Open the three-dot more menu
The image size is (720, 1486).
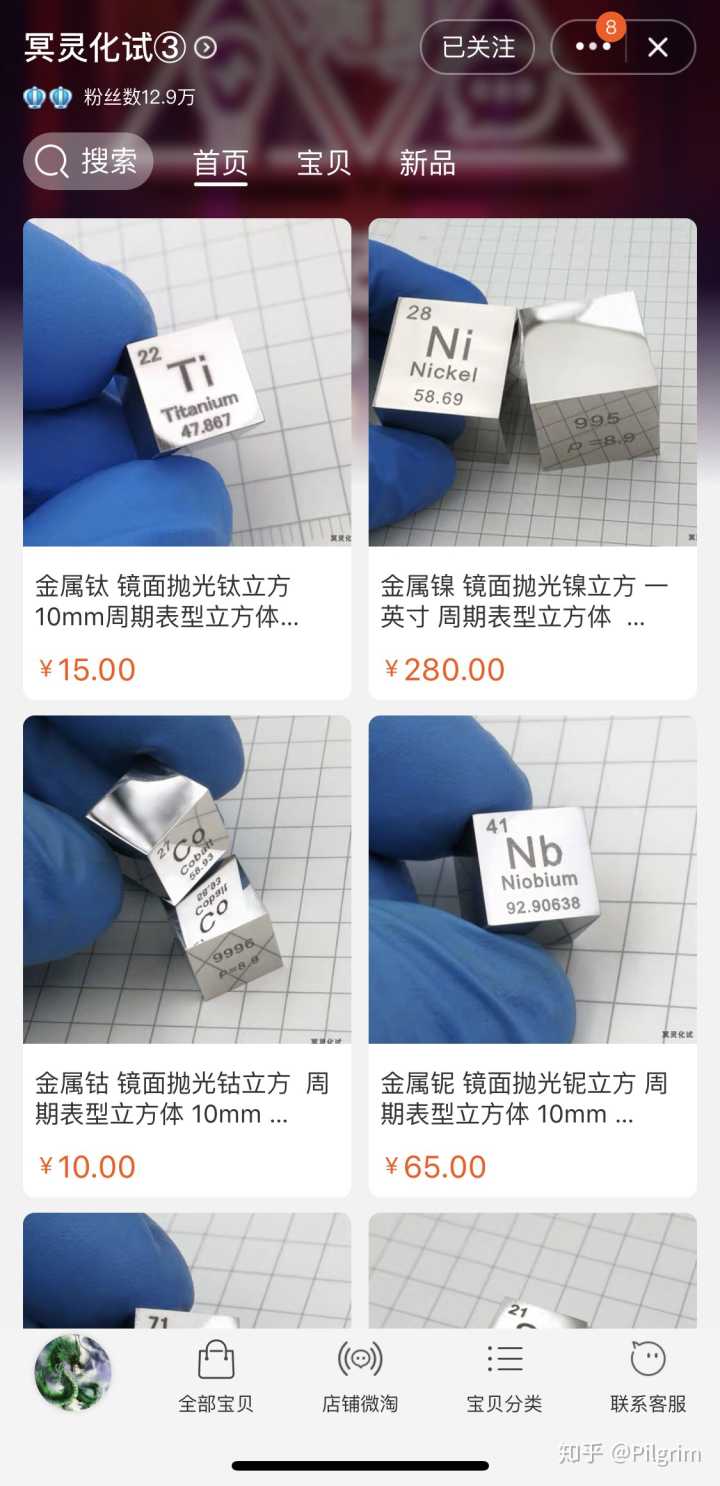pyautogui.click(x=593, y=47)
